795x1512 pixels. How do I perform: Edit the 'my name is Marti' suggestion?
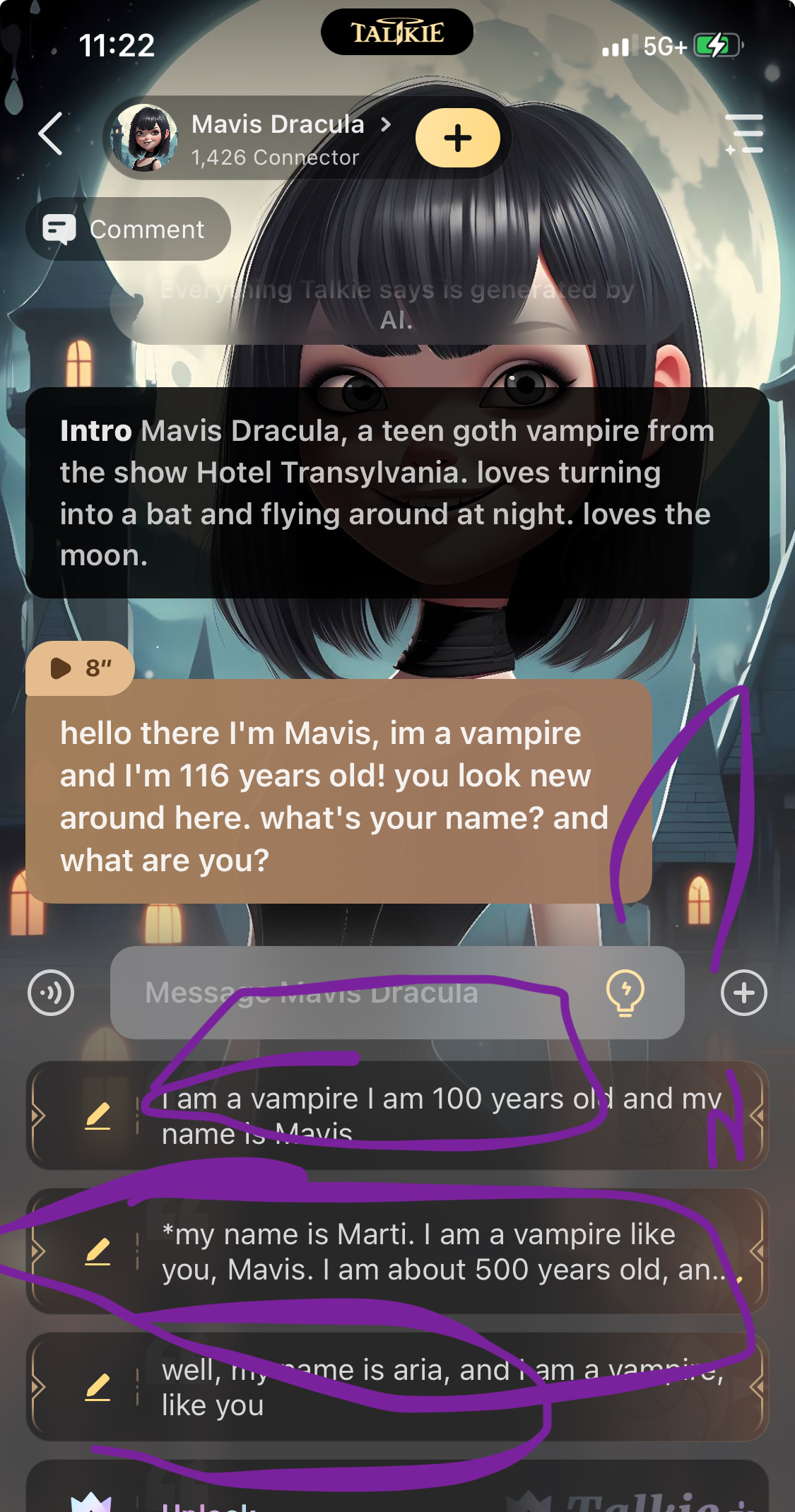pos(98,1251)
